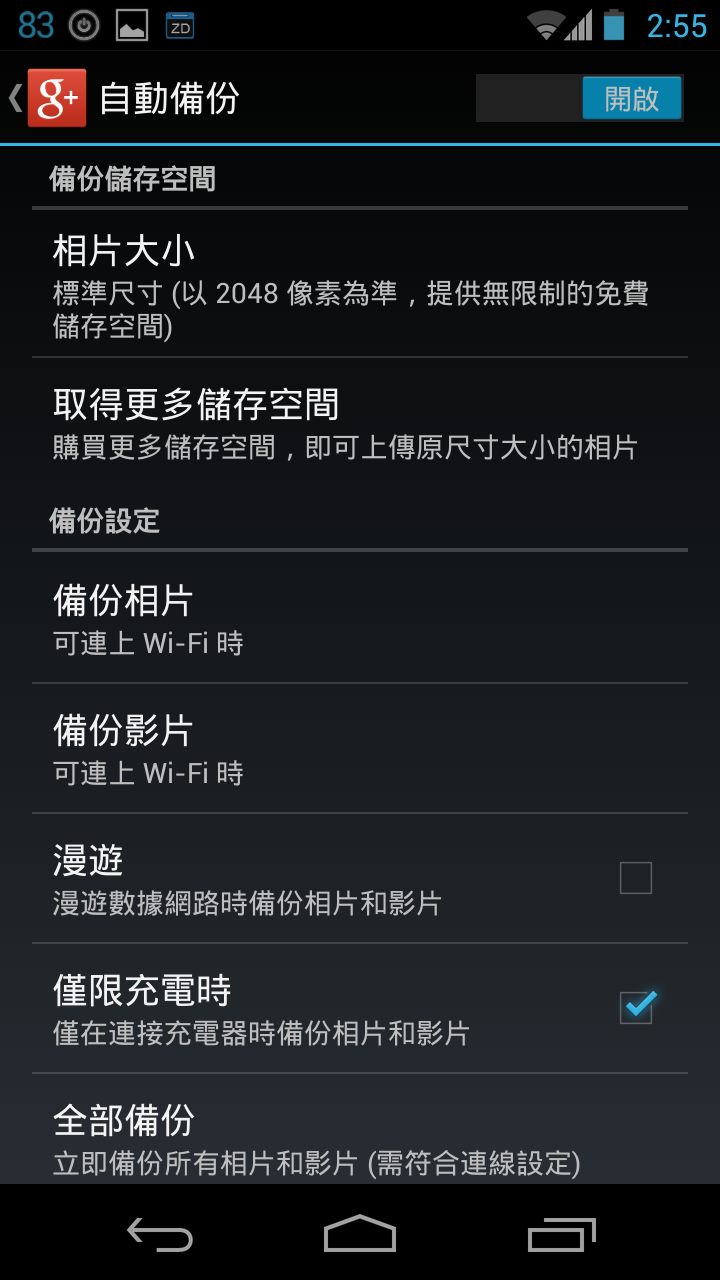The width and height of the screenshot is (720, 1280).
Task: Open the 備份影片 setting
Action: (360, 748)
